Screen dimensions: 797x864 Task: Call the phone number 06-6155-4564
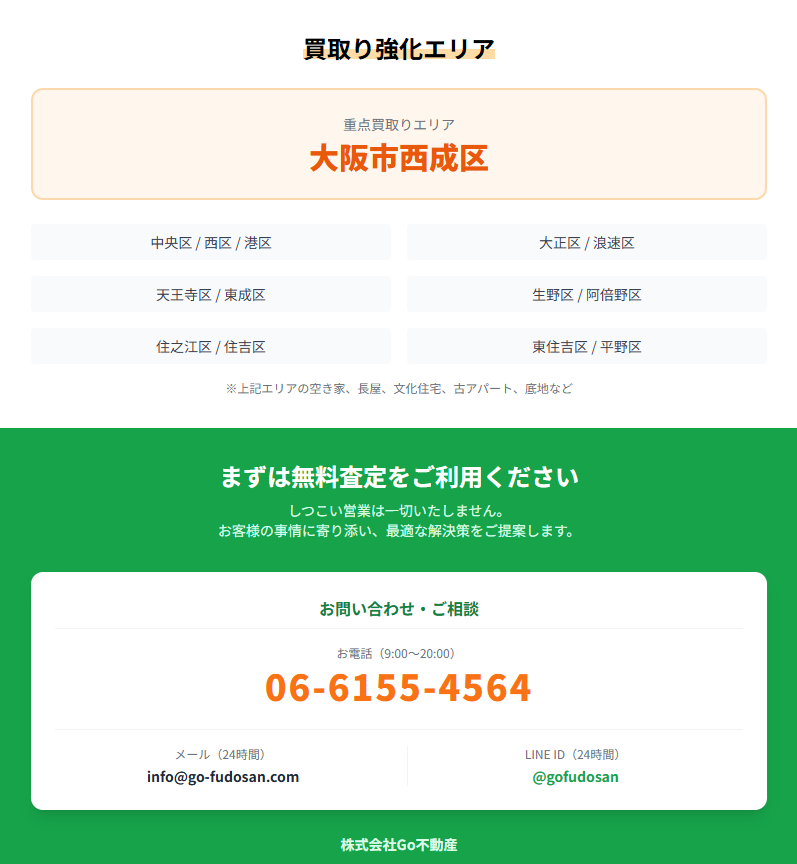[x=398, y=688]
